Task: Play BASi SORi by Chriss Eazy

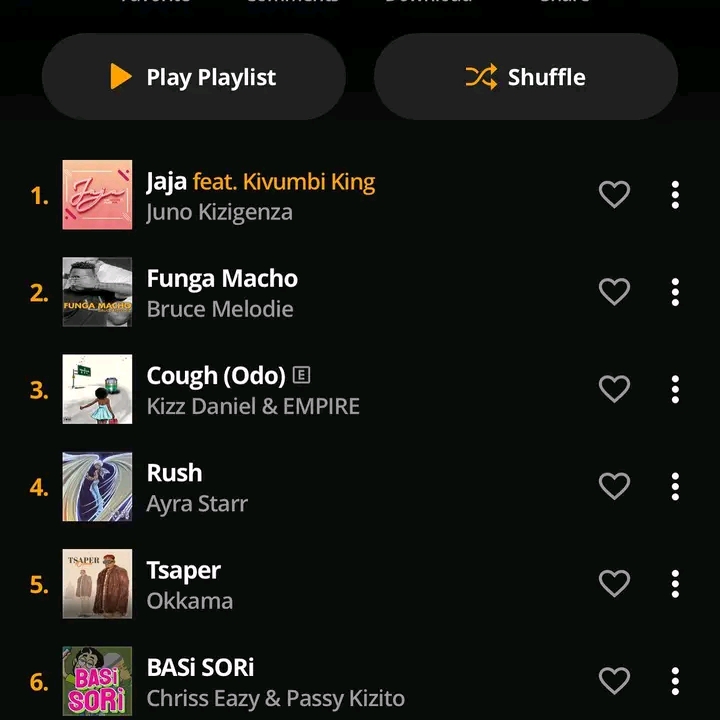Action: pyautogui.click(x=275, y=682)
